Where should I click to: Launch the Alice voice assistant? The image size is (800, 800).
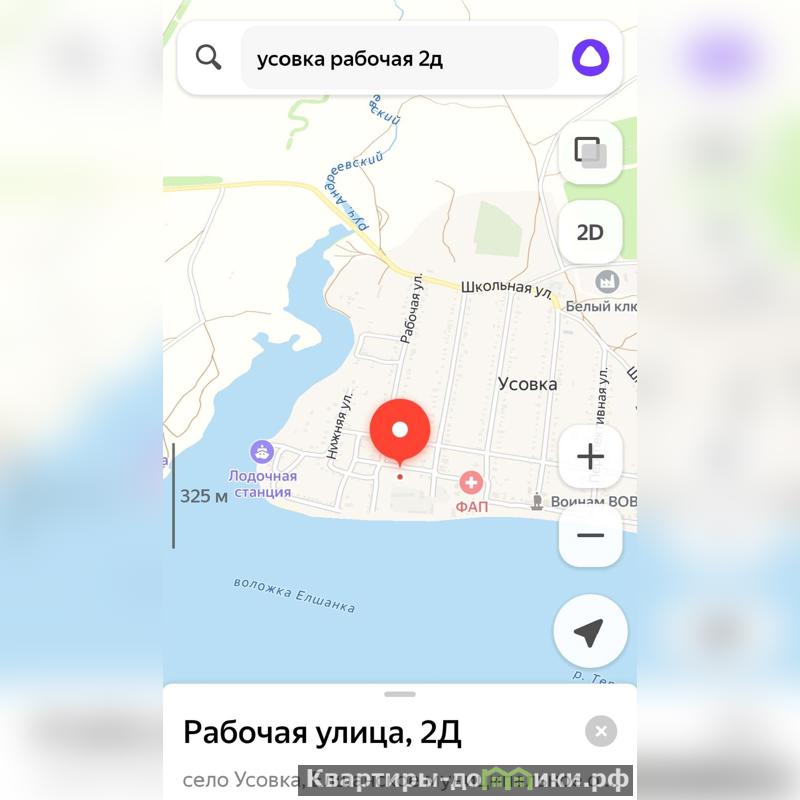(590, 58)
